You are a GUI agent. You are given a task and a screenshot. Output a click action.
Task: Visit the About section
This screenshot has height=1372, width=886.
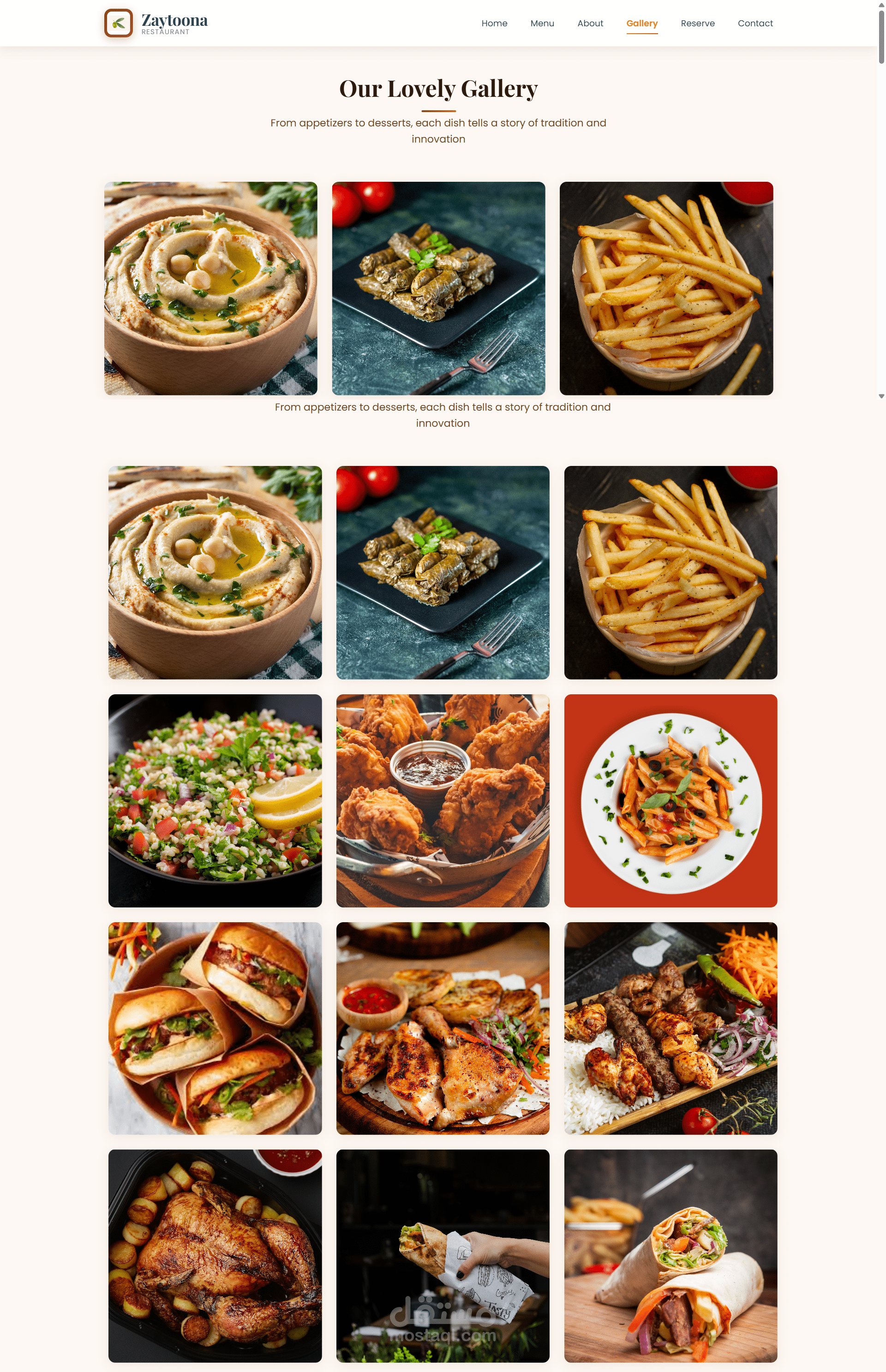(590, 24)
